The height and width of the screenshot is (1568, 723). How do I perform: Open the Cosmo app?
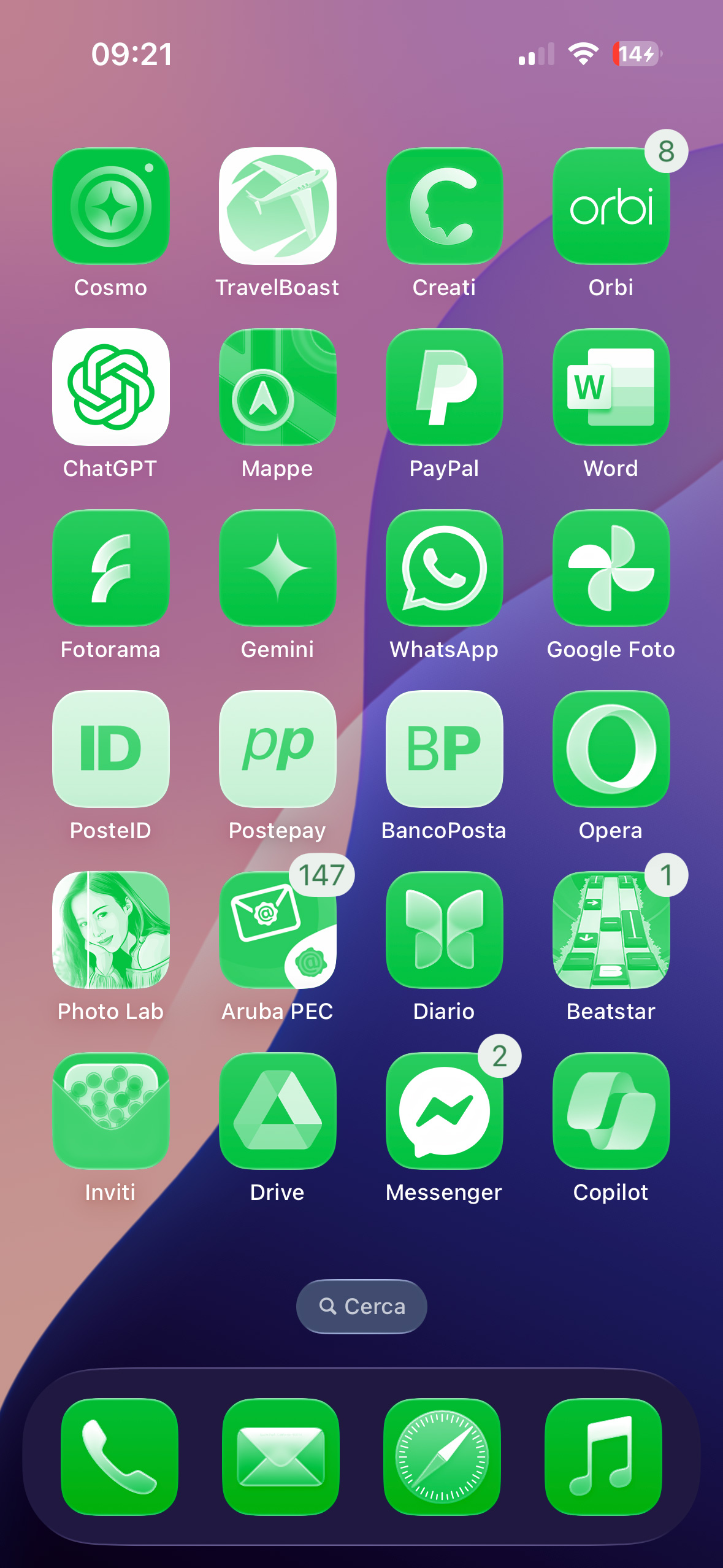tap(111, 206)
